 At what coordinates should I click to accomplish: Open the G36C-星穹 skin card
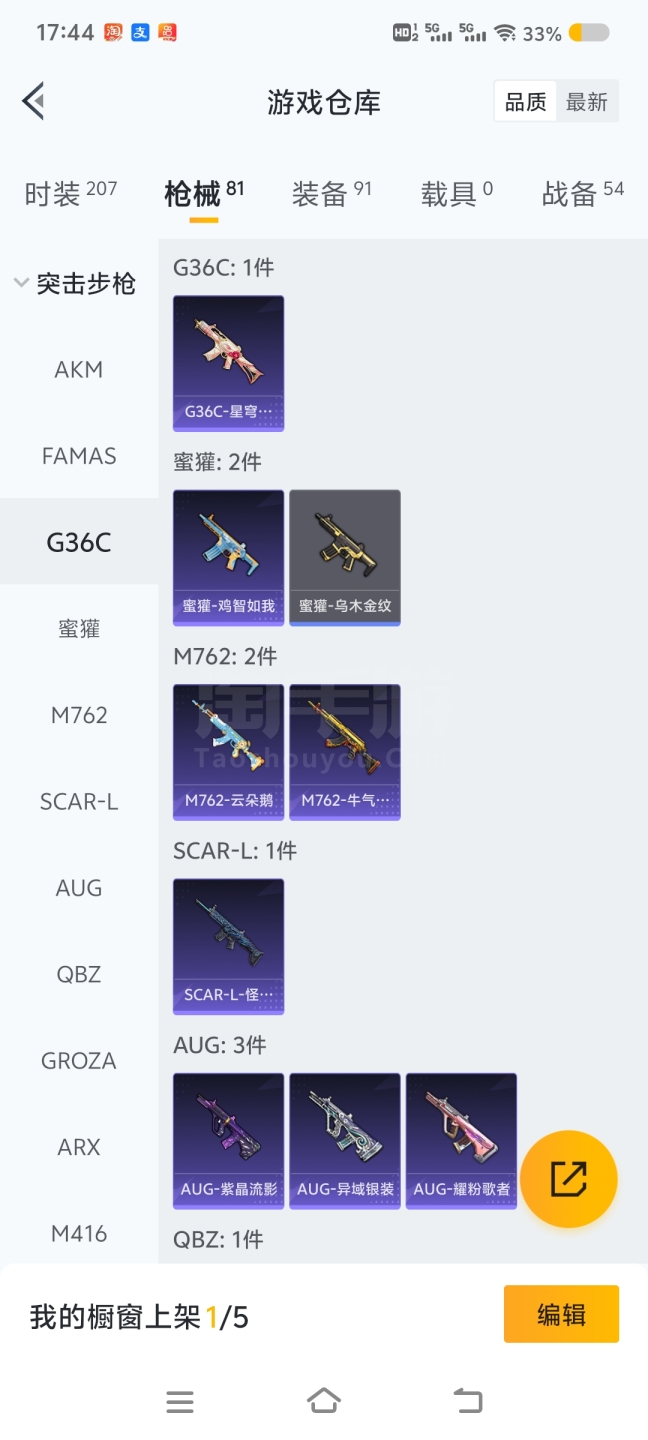[x=228, y=363]
